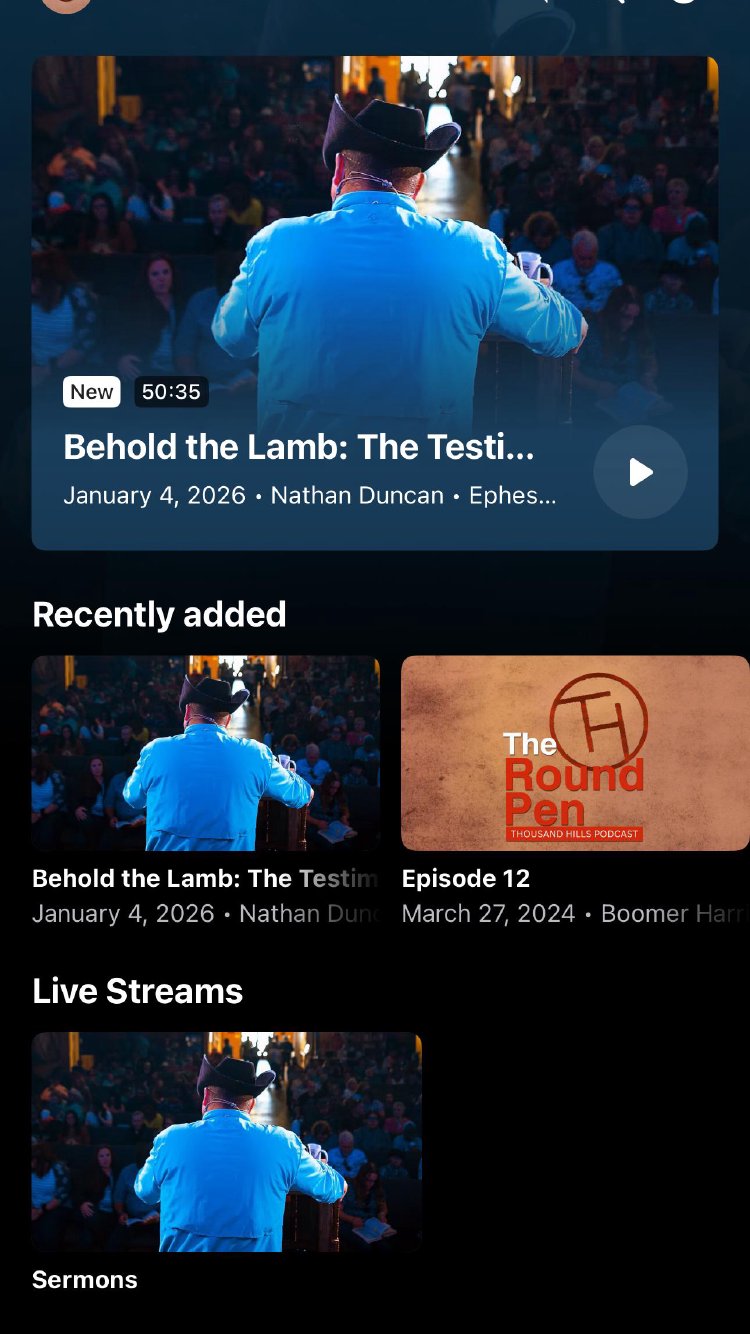Play the featured Behold the Lamb sermon
750x1334 pixels.
pos(640,472)
